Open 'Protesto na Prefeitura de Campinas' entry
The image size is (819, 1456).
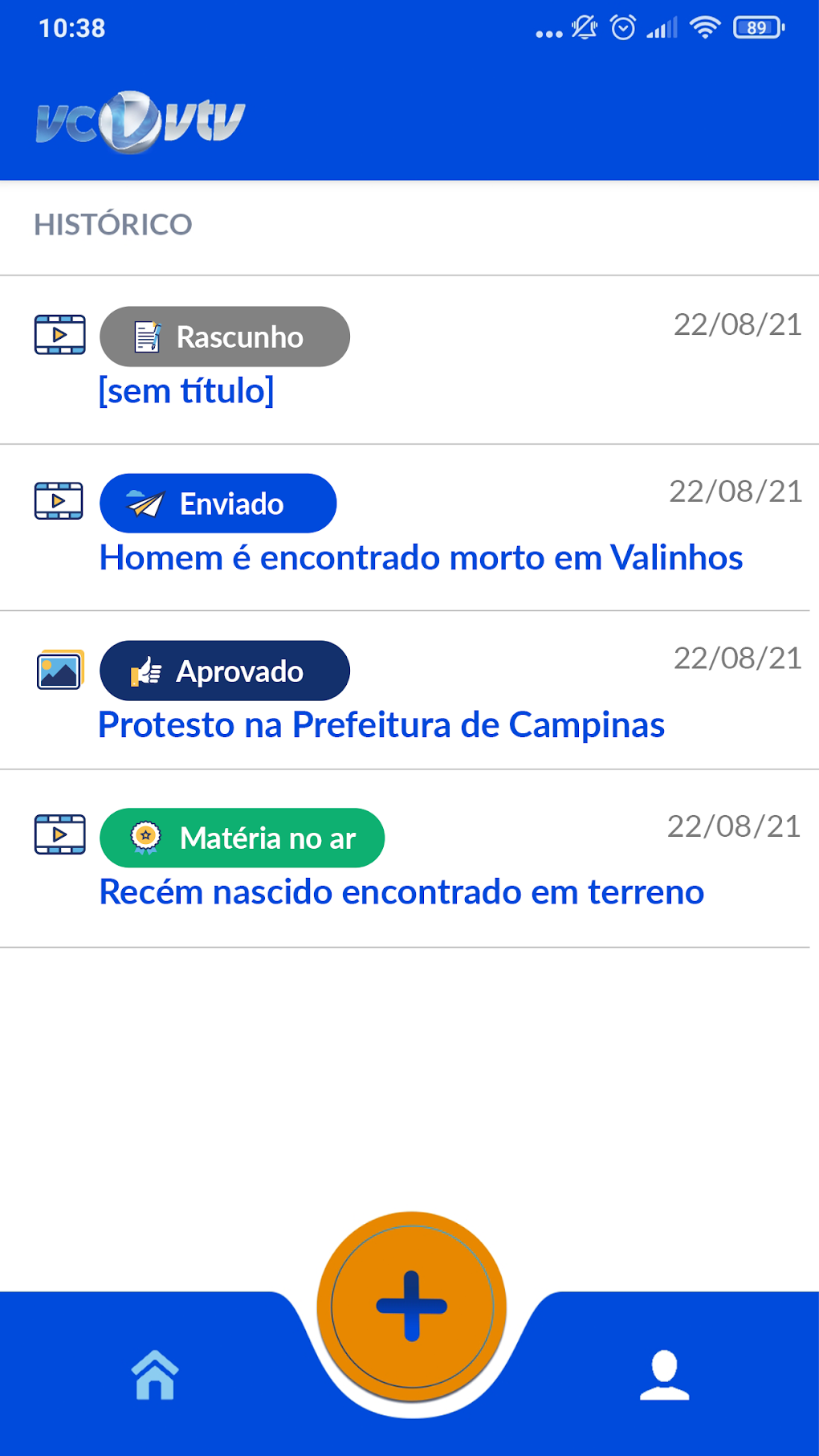coord(381,725)
